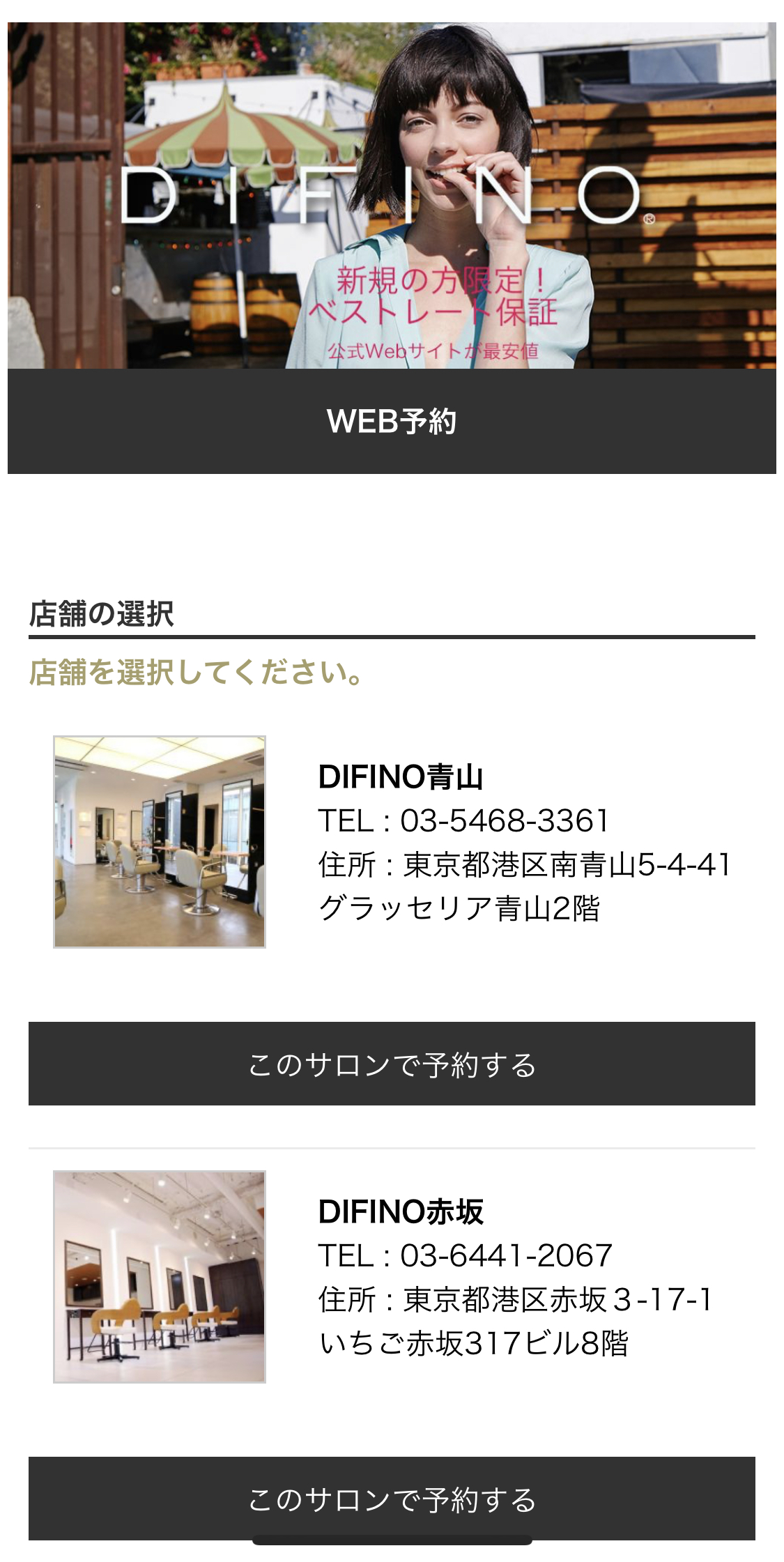Open the DIFINO青山 salon photo
Image resolution: width=784 pixels, height=1562 pixels.
coord(160,841)
